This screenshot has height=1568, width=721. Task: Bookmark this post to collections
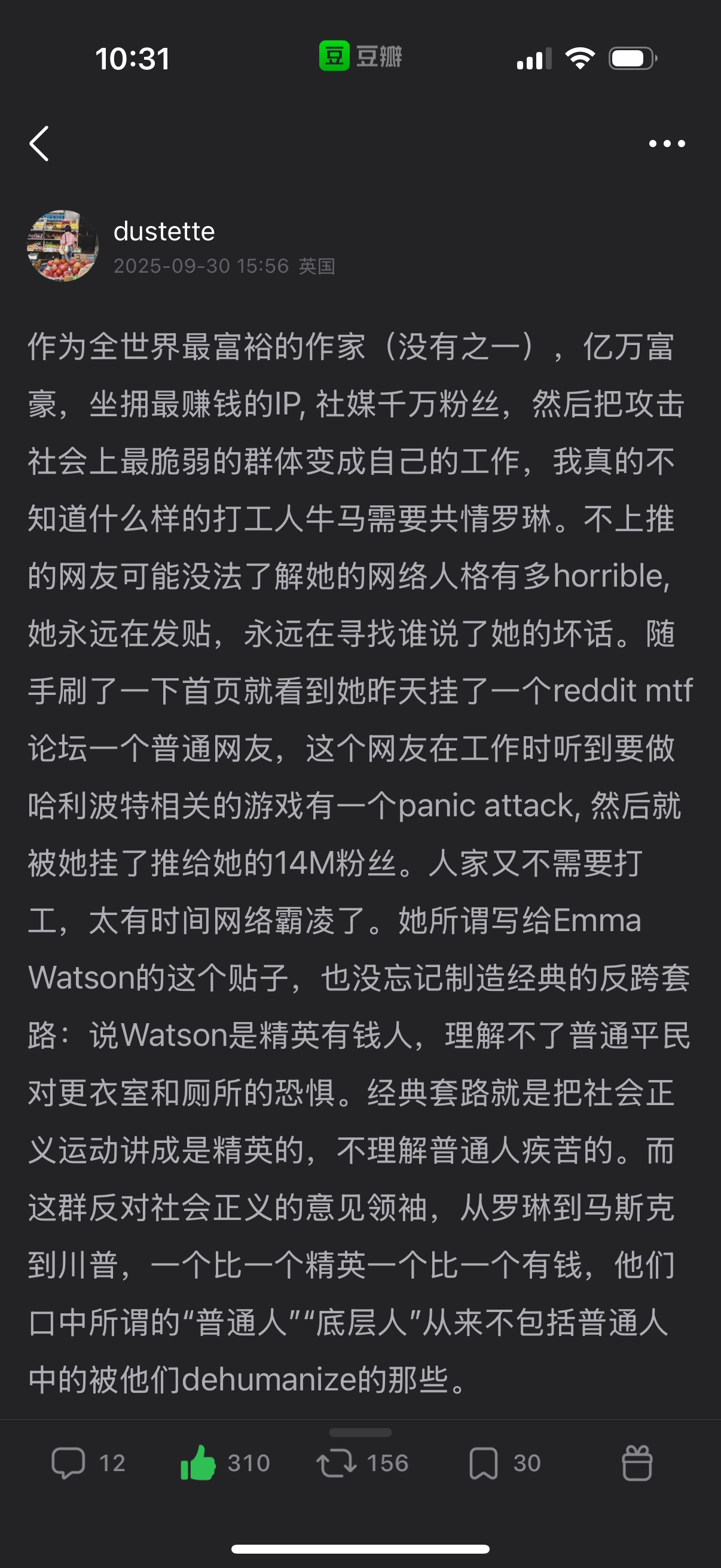pos(484,1463)
